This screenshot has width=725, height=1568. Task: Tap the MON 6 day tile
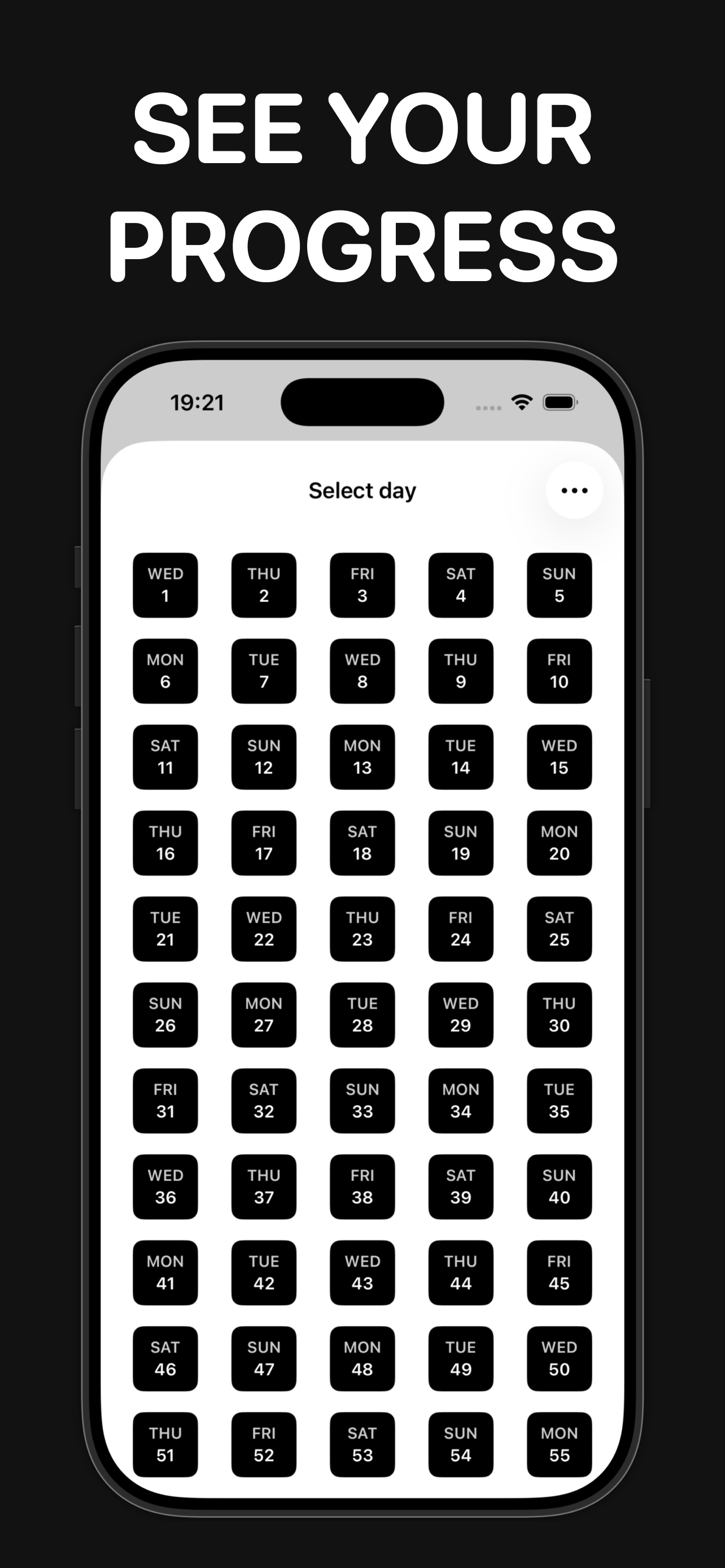click(165, 671)
